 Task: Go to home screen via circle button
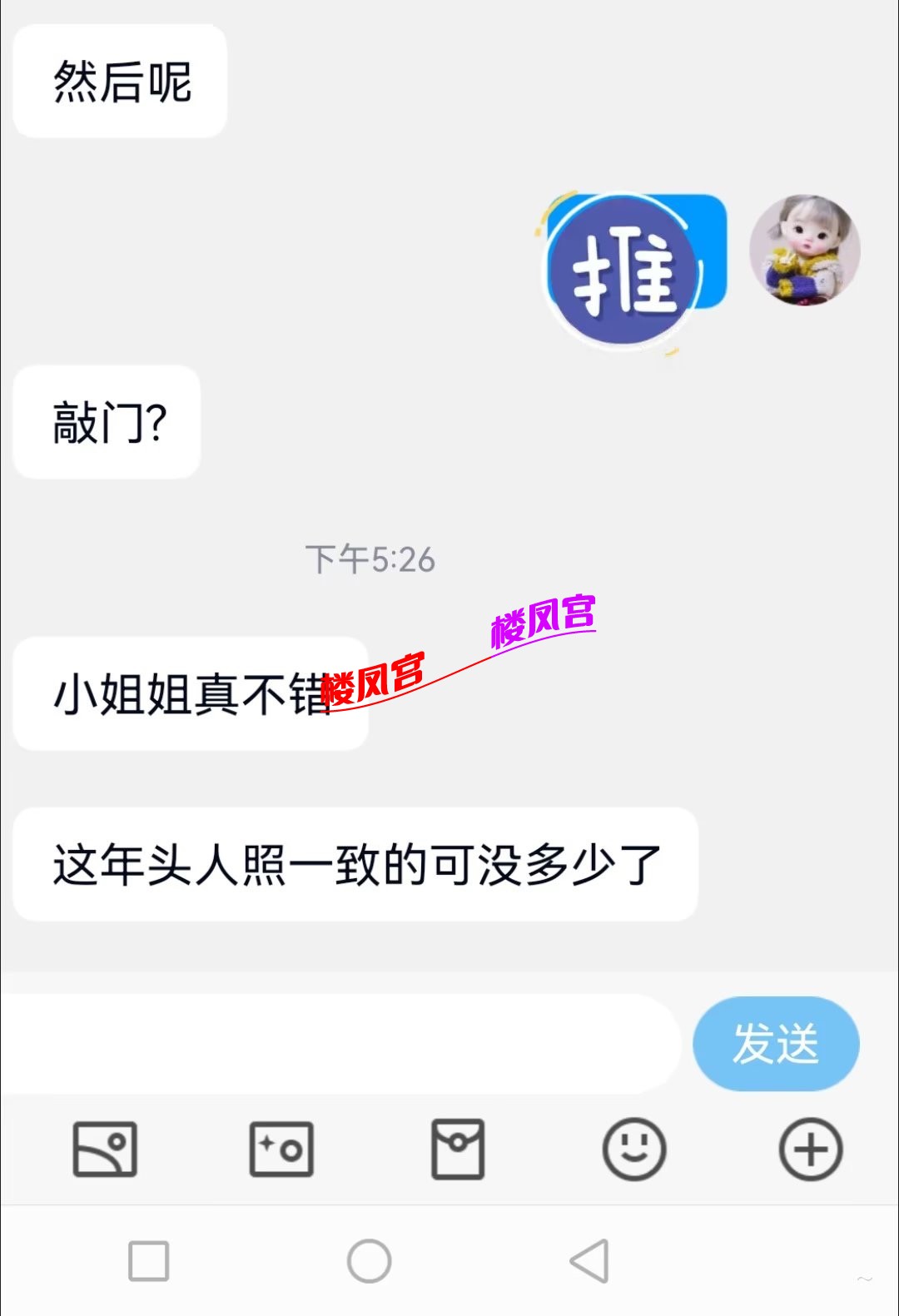(369, 1260)
